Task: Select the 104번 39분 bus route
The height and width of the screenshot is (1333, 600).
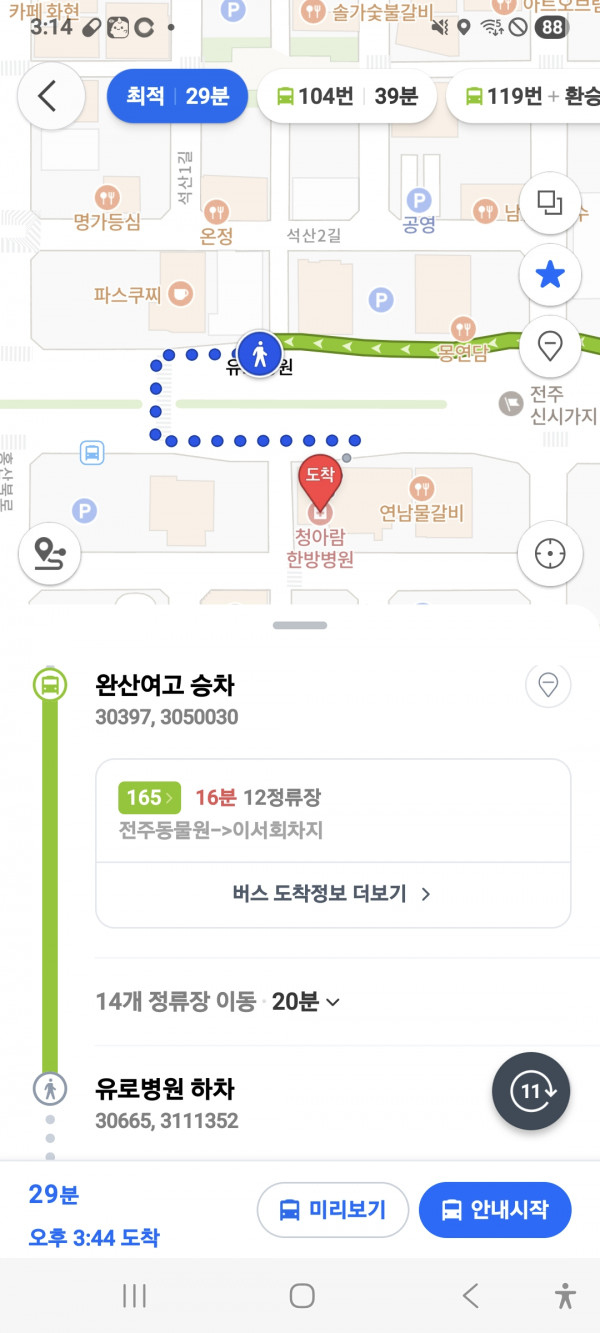Action: click(x=346, y=97)
